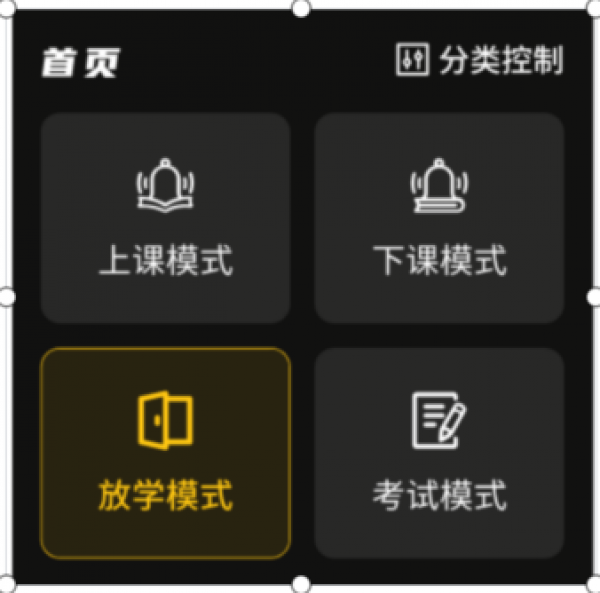600x593 pixels.
Task: Select the 放学模式 card
Action: tap(165, 452)
